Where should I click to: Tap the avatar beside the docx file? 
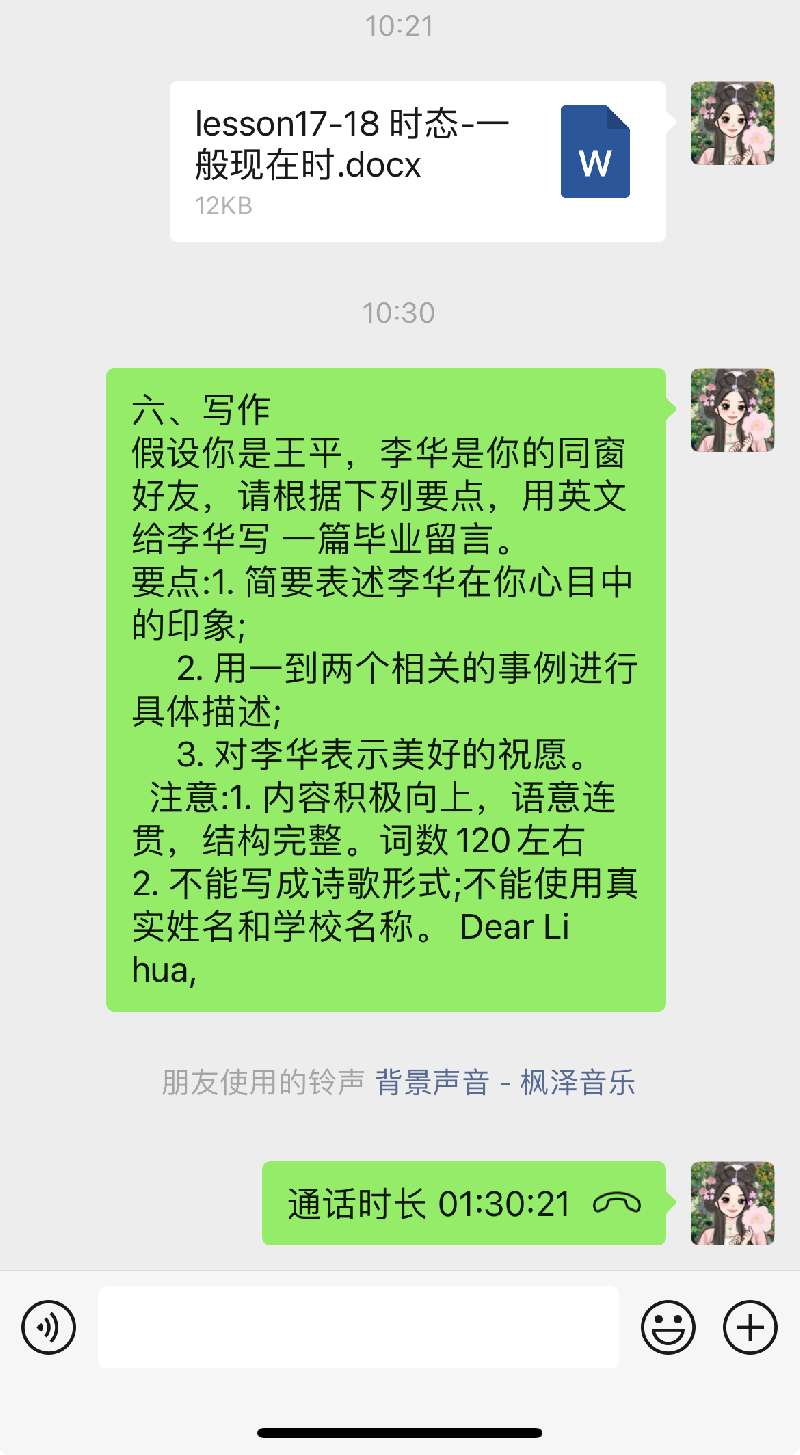tap(733, 123)
